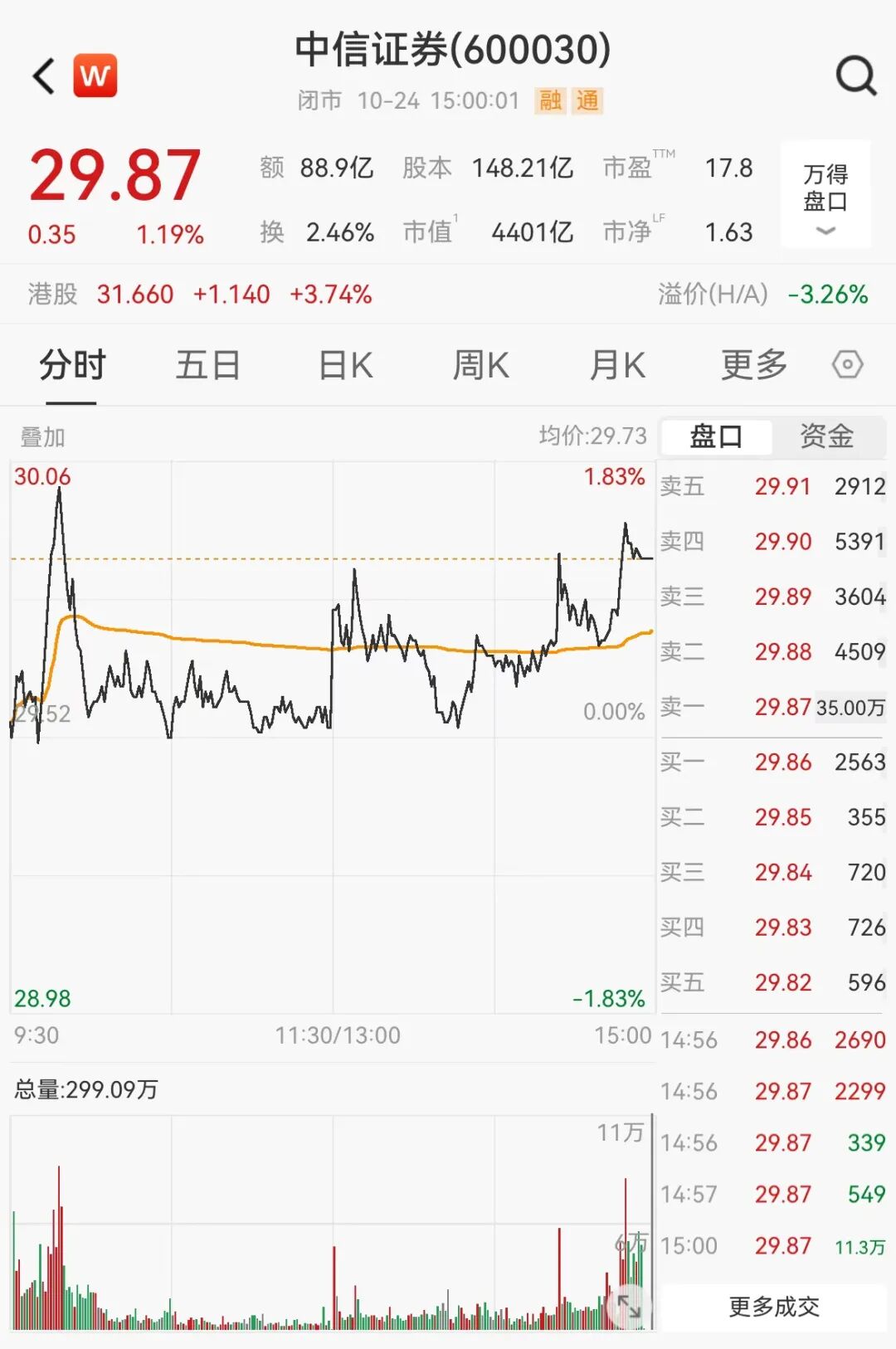The height and width of the screenshot is (1349, 896).
Task: Switch to the 日K daily chart tab
Action: (347, 365)
